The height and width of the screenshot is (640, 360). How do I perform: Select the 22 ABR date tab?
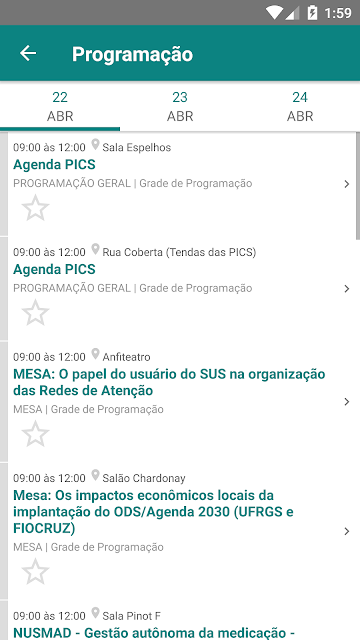(x=60, y=106)
